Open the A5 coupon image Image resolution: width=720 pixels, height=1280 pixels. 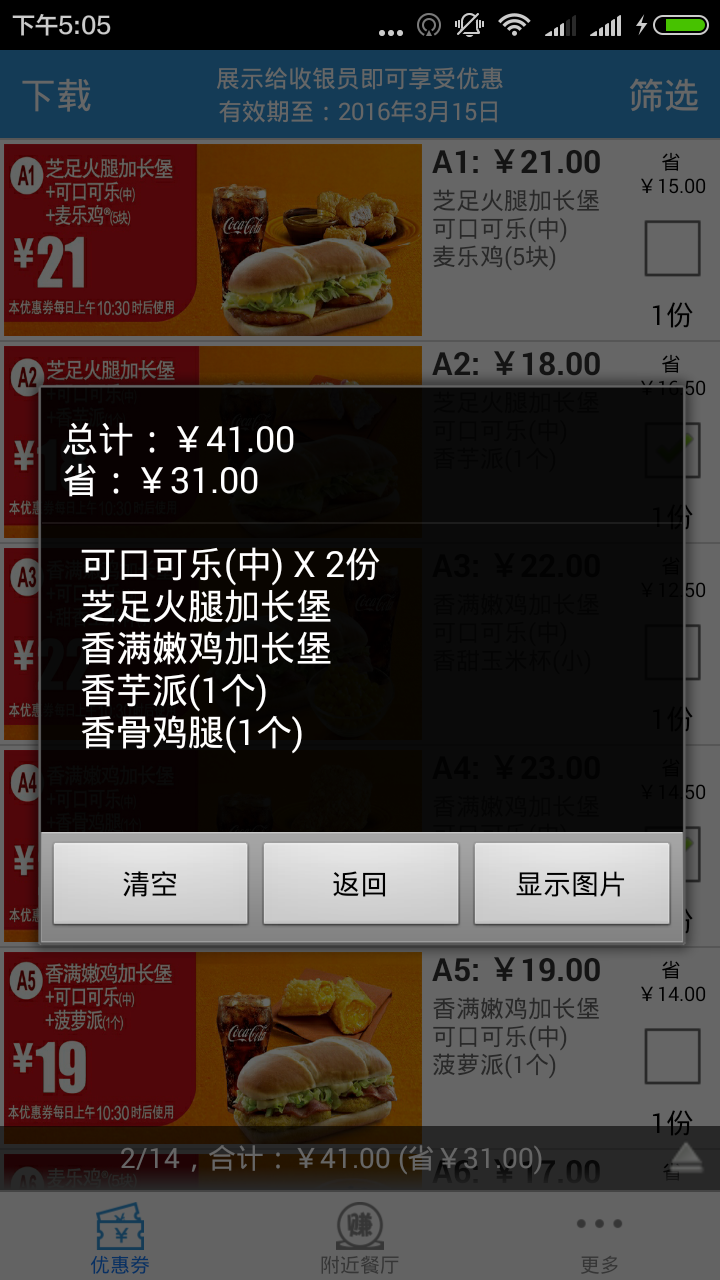213,1048
